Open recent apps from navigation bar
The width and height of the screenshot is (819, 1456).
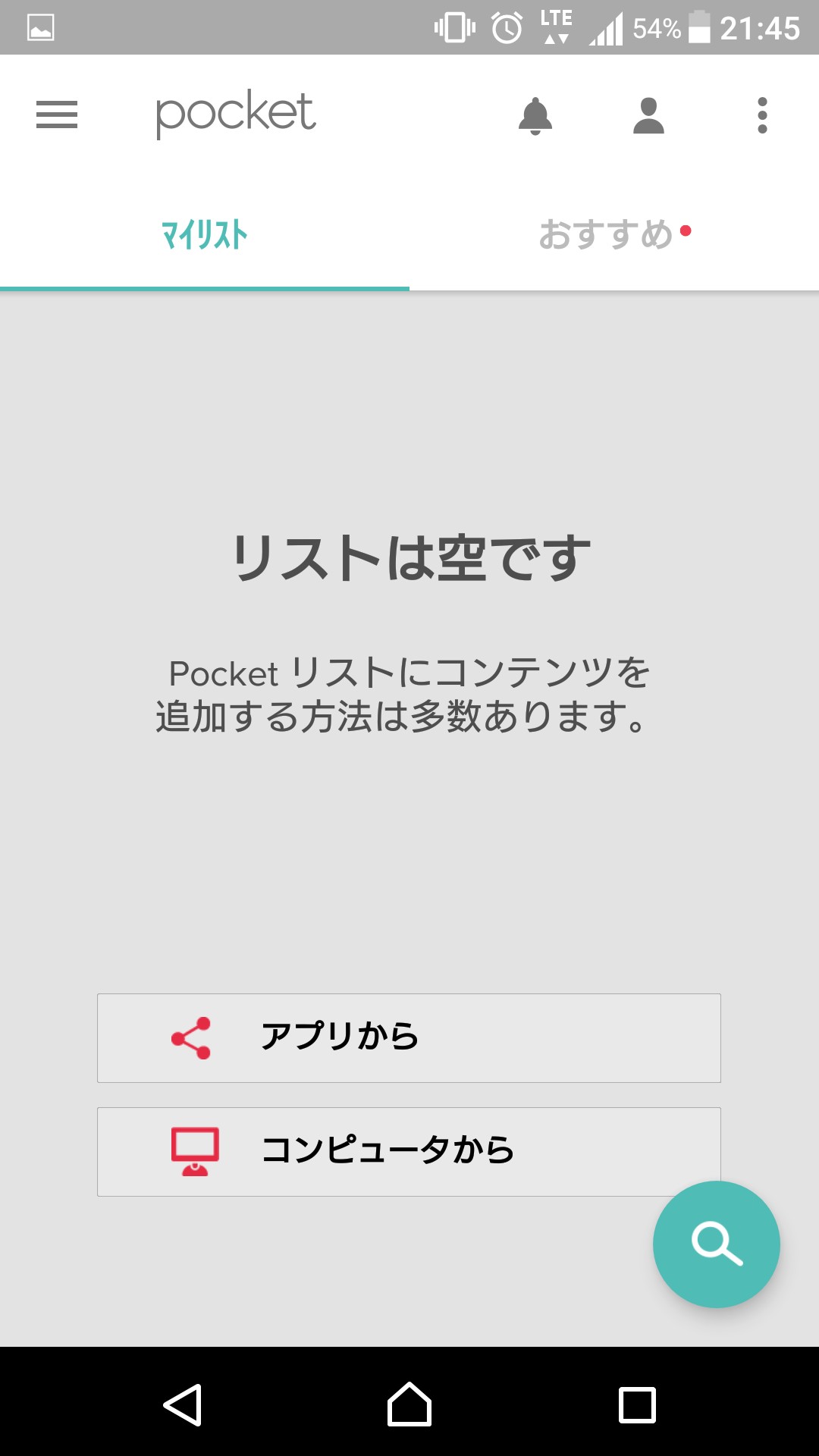(637, 1404)
